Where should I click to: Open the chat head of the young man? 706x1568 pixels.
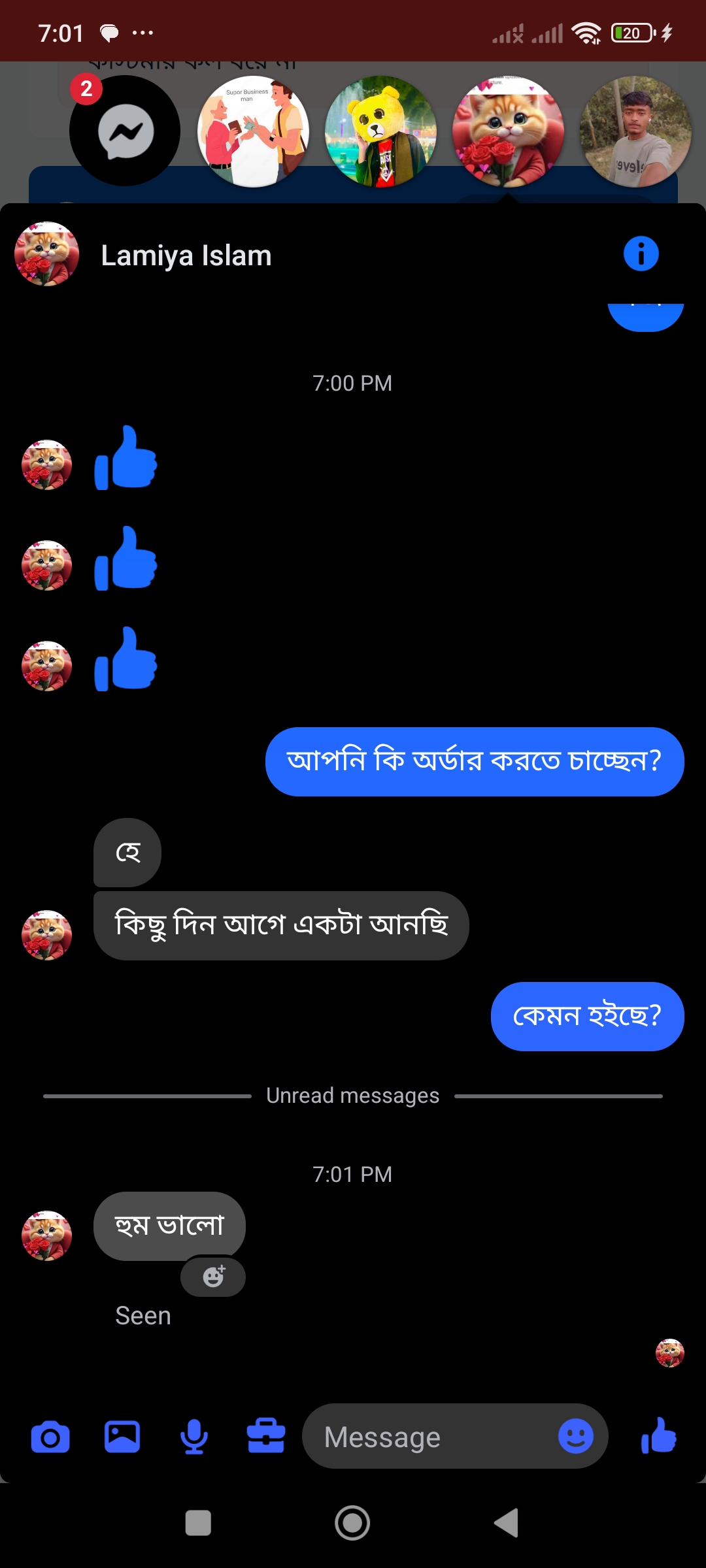[635, 131]
